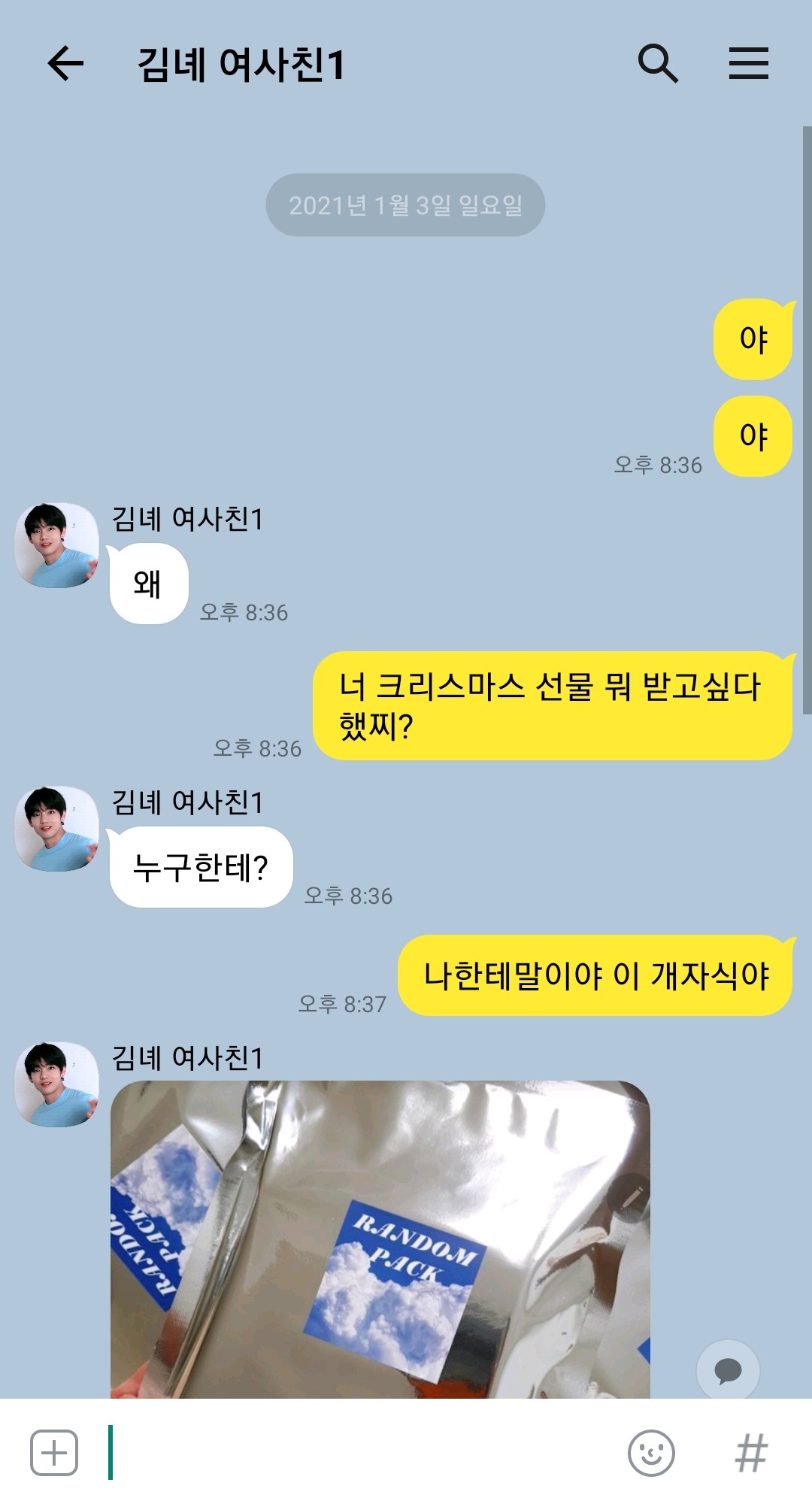
Task: Open the Random Pack photo message
Action: pyautogui.click(x=380, y=1239)
